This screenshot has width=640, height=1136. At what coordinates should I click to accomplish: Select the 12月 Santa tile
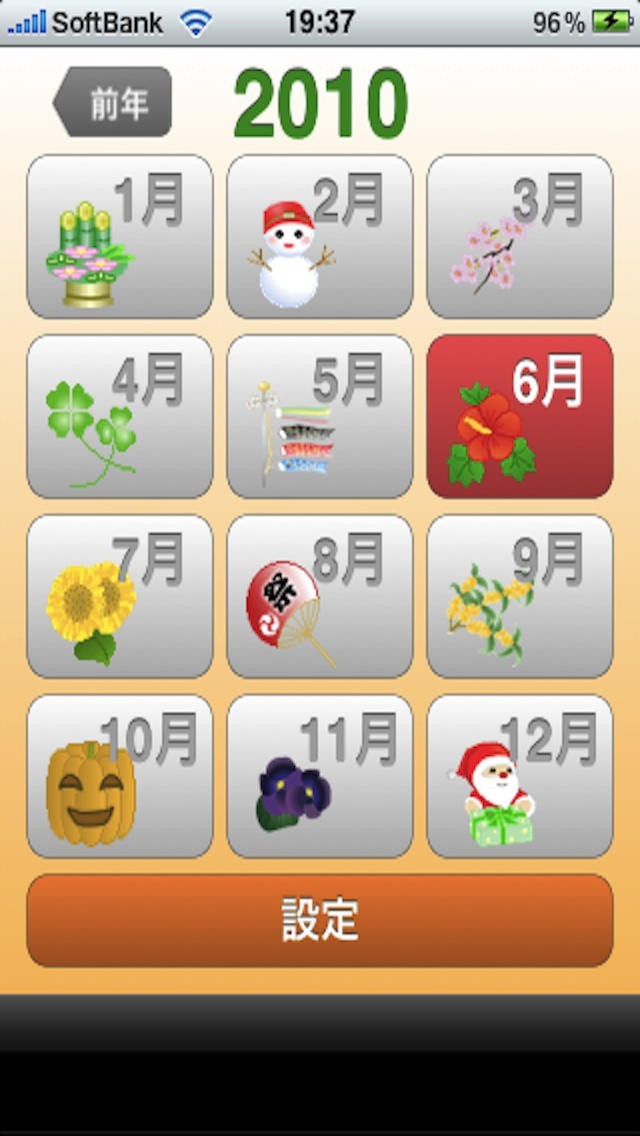(519, 777)
